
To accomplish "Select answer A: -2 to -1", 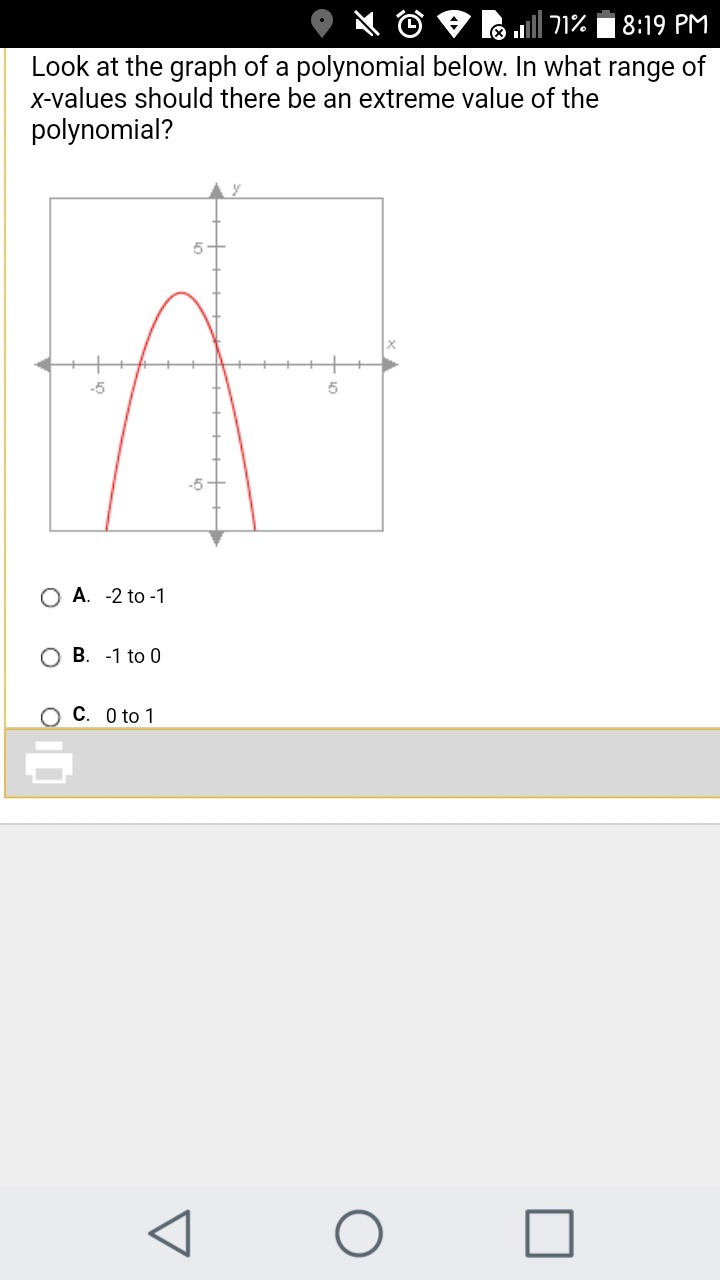I will 50,597.
